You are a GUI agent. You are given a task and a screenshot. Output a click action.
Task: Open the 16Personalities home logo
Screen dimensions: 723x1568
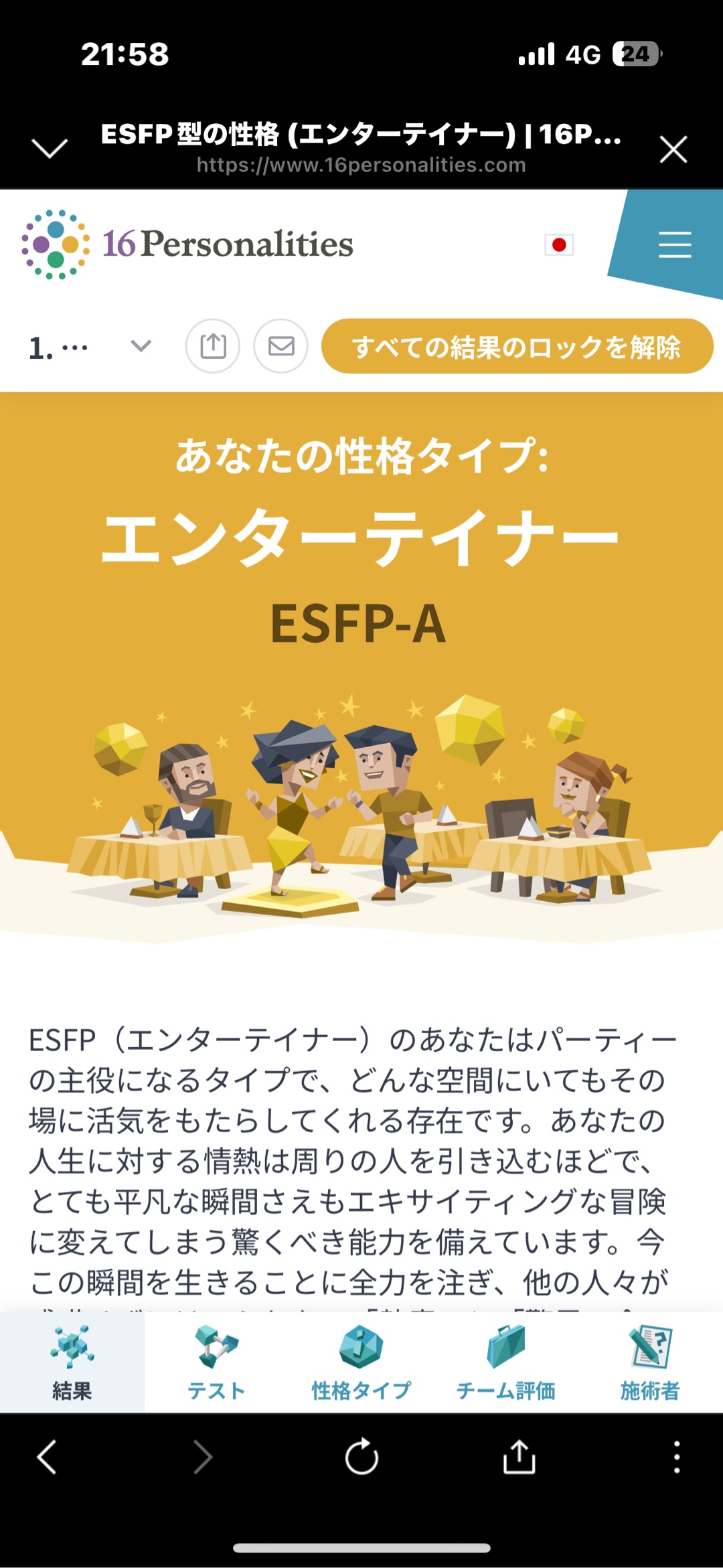pyautogui.click(x=187, y=244)
